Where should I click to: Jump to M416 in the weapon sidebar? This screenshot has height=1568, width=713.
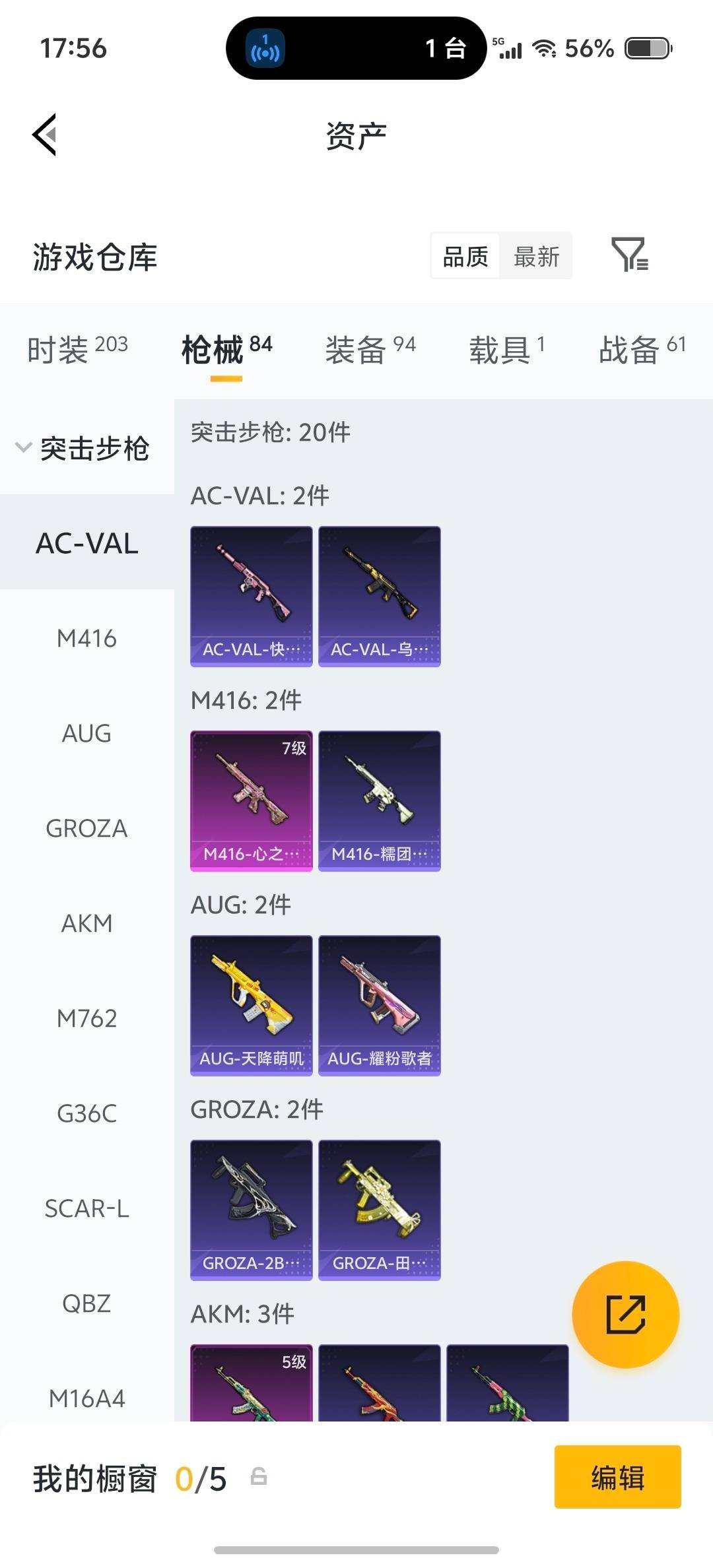coord(86,638)
